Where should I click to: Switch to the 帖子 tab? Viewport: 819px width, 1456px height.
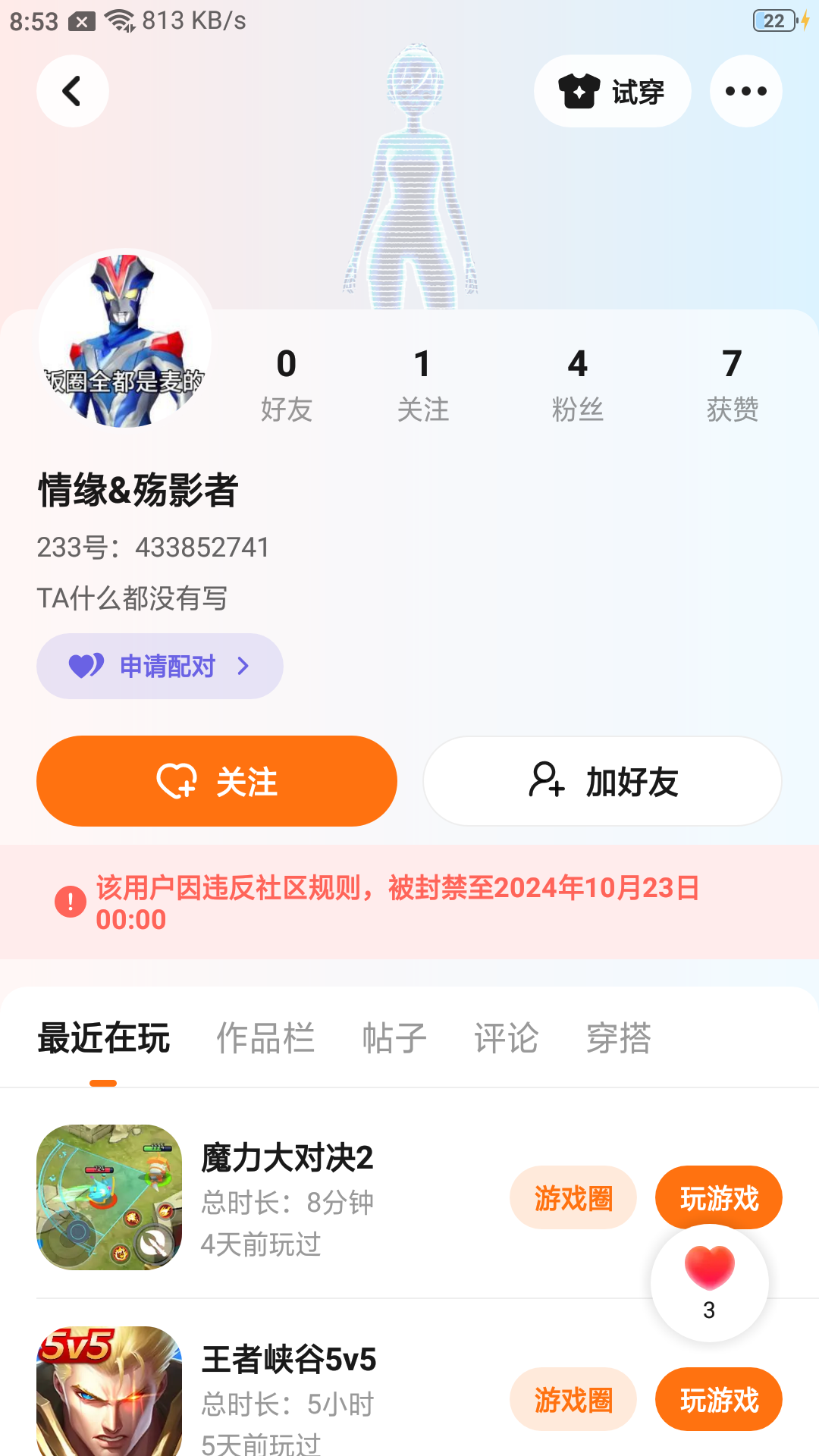coord(394,1038)
